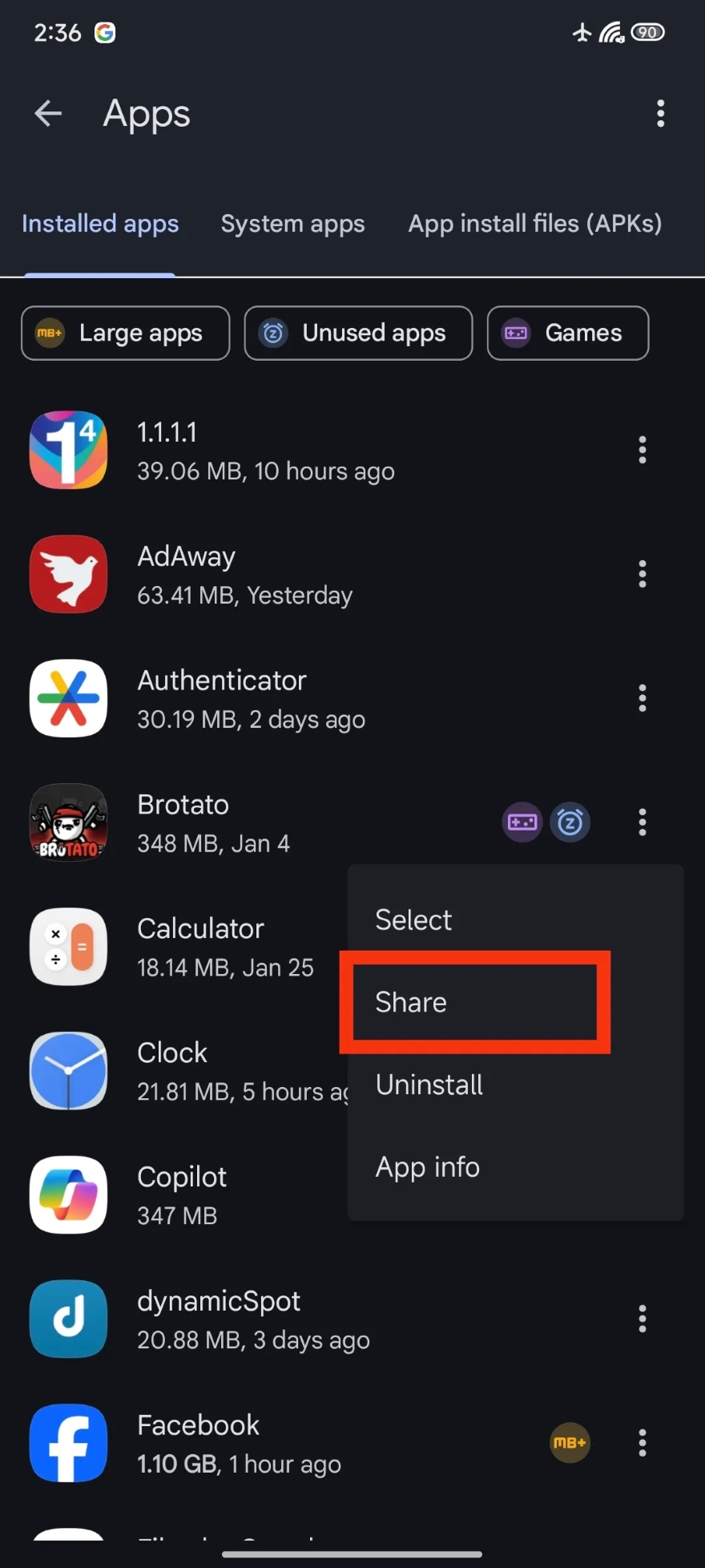The width and height of the screenshot is (705, 1568).
Task: Switch to the System apps tab
Action: pos(292,224)
